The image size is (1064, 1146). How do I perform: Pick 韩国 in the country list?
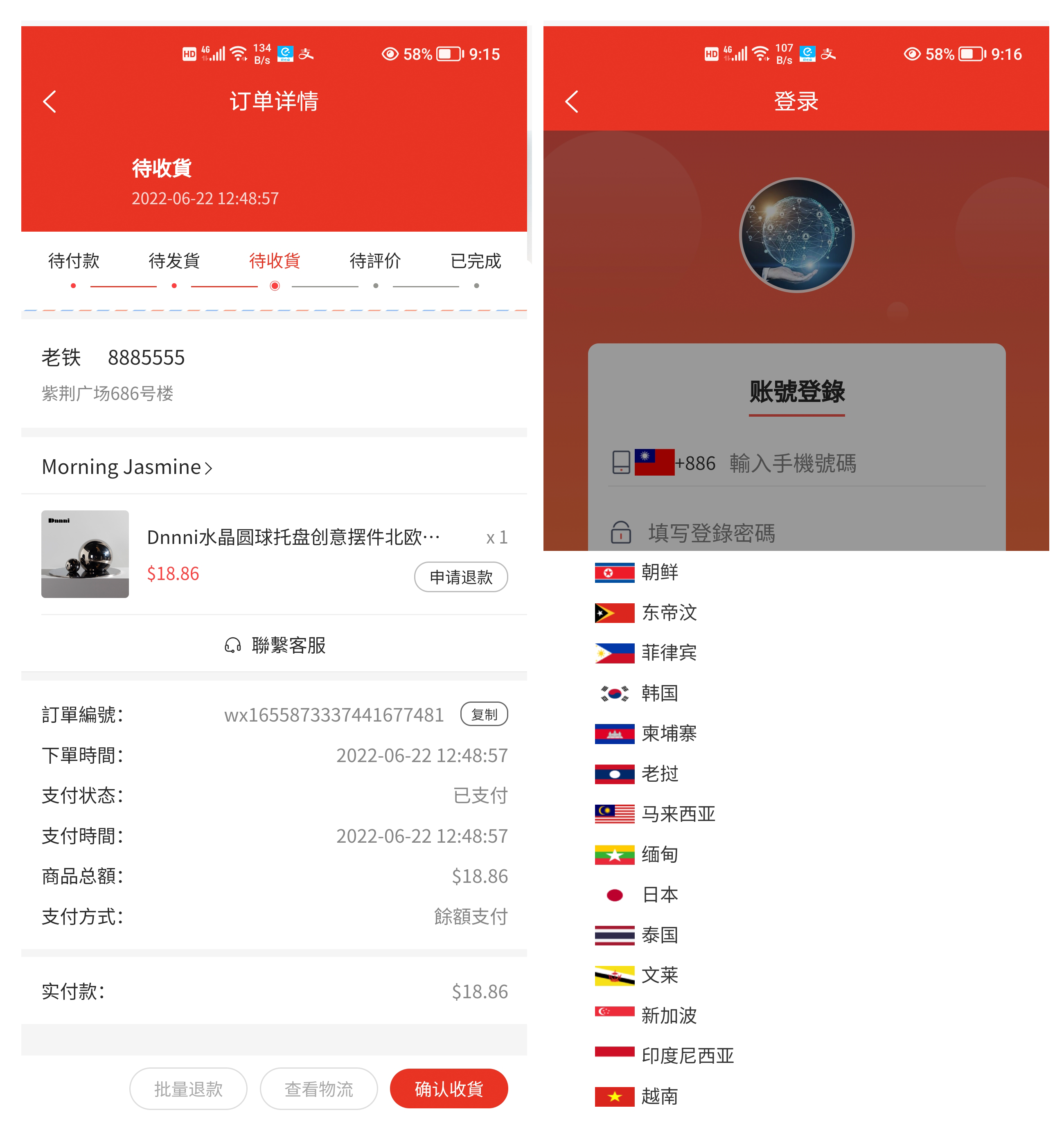(x=659, y=693)
